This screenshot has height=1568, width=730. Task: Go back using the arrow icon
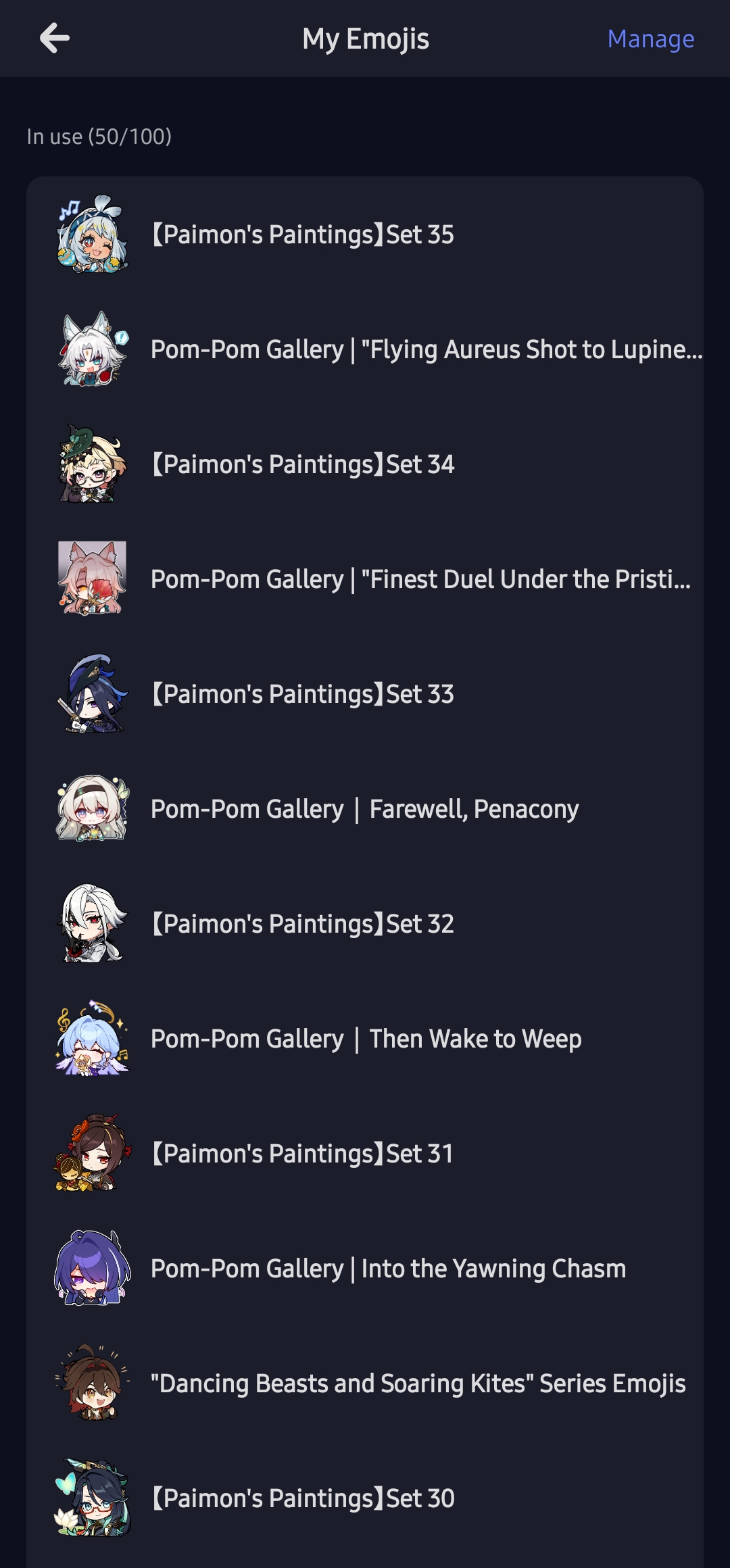(55, 39)
